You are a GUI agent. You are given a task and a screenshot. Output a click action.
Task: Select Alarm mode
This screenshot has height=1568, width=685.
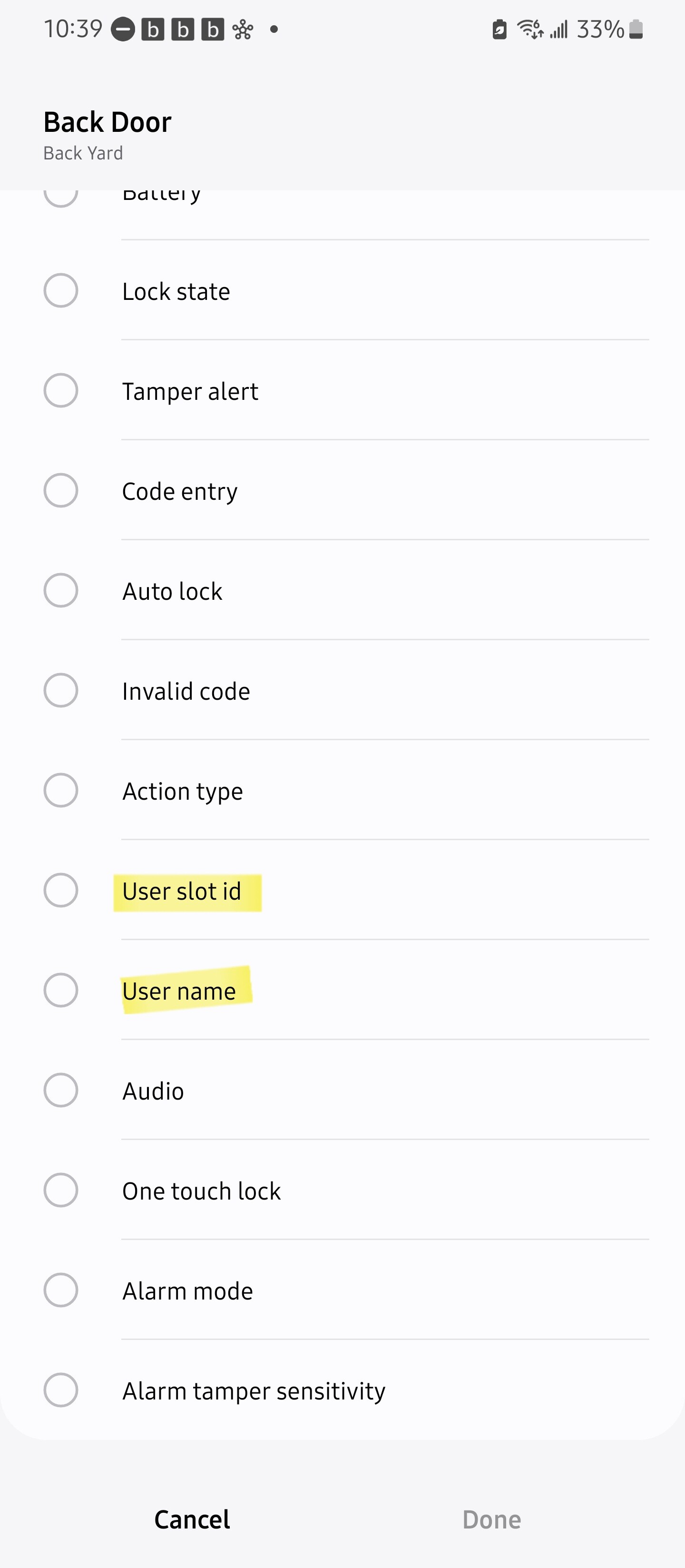pos(61,1290)
